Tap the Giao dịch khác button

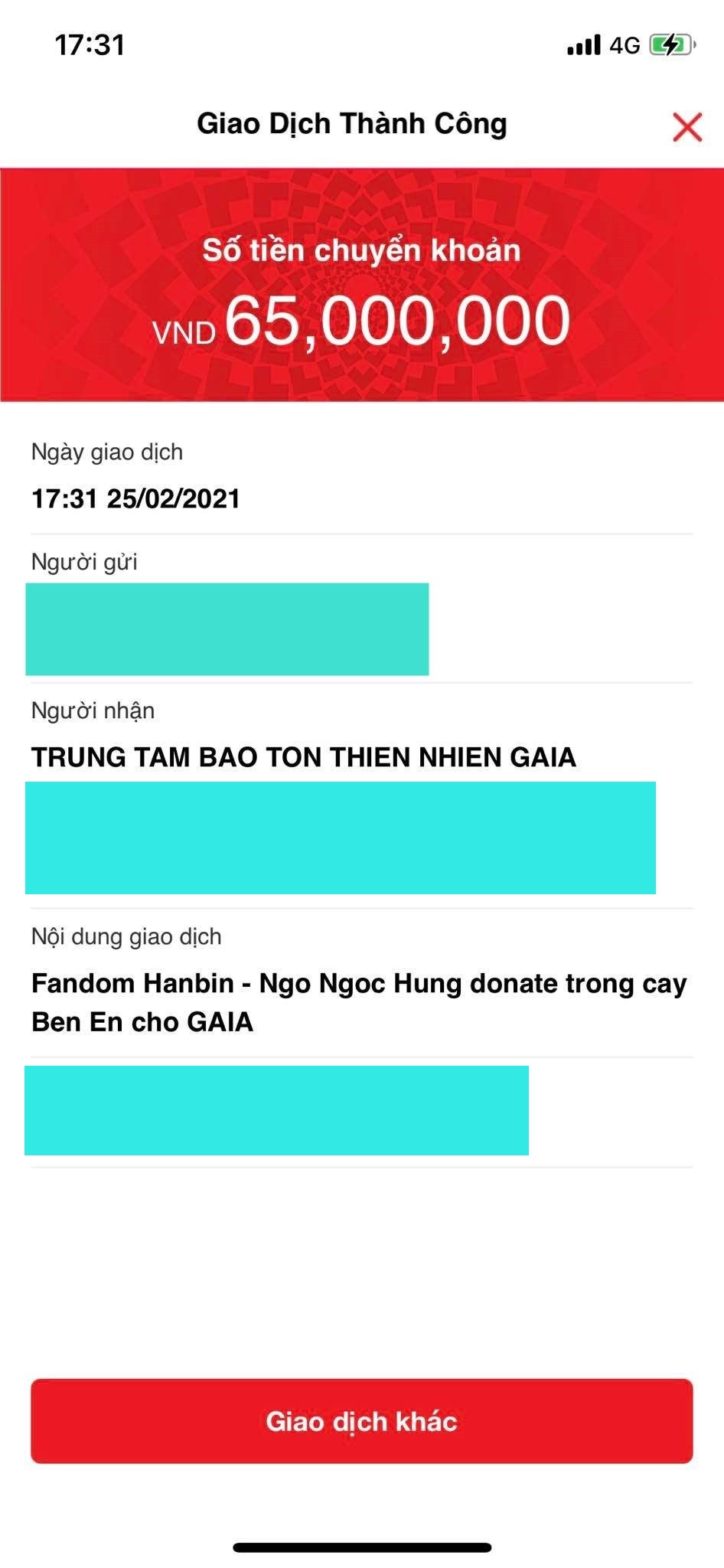coord(362,1421)
